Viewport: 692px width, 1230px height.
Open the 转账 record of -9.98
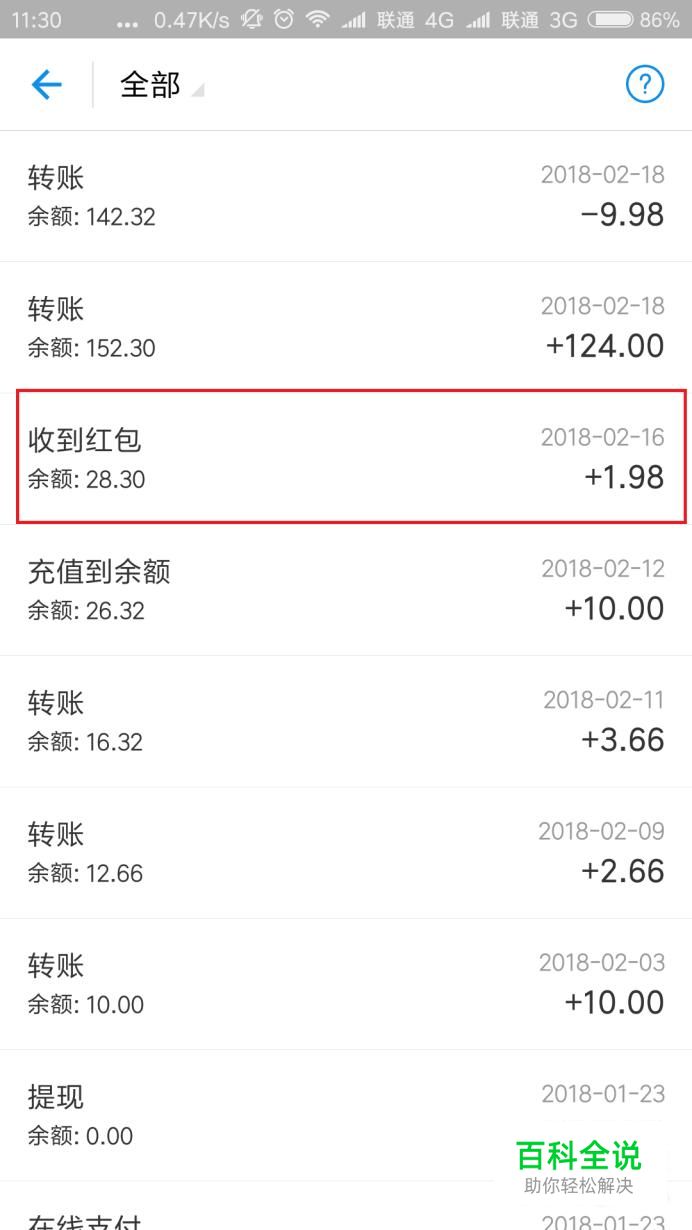tap(346, 196)
